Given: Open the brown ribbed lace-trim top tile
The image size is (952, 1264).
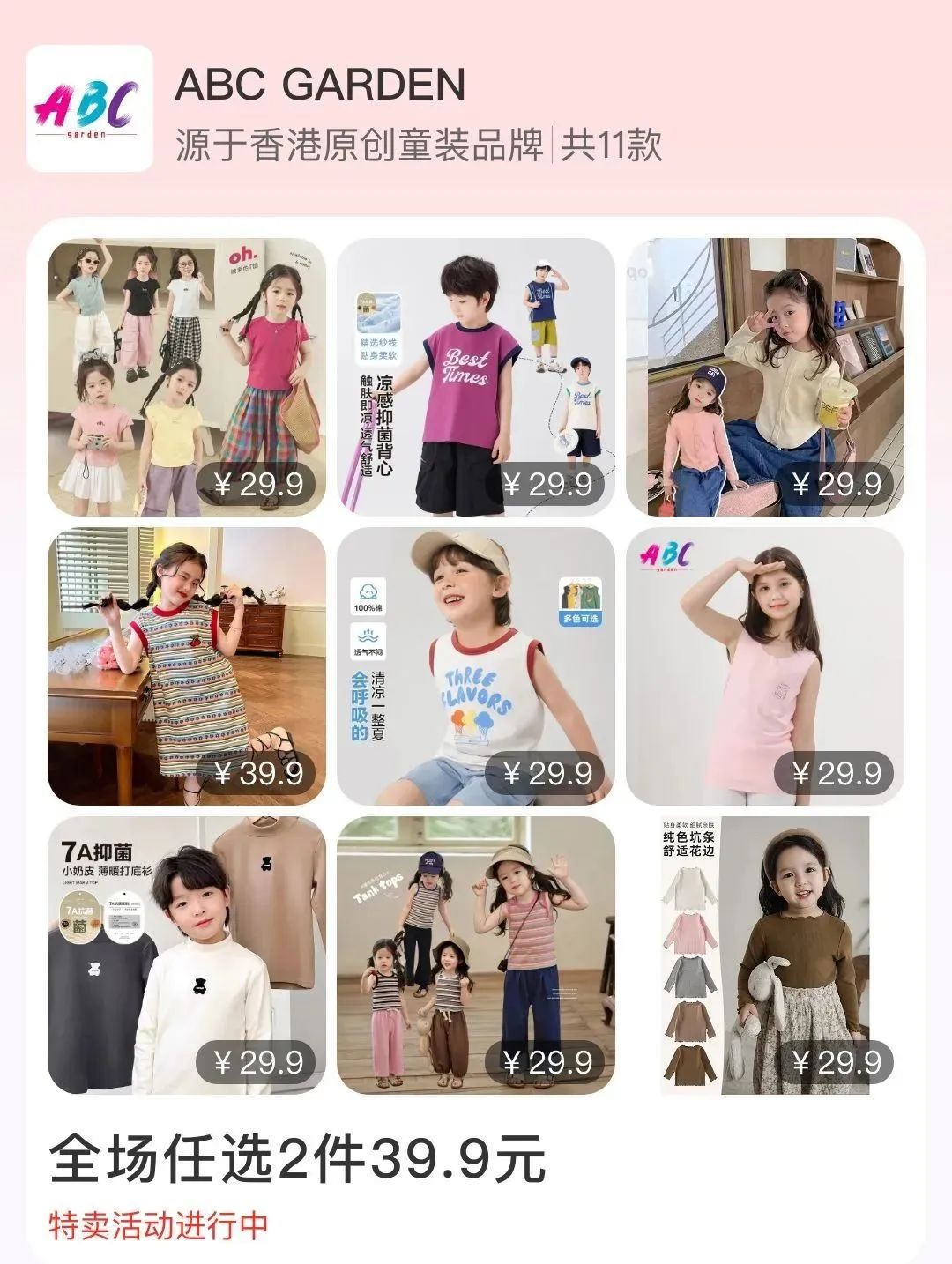Looking at the screenshot, I should tap(765, 955).
